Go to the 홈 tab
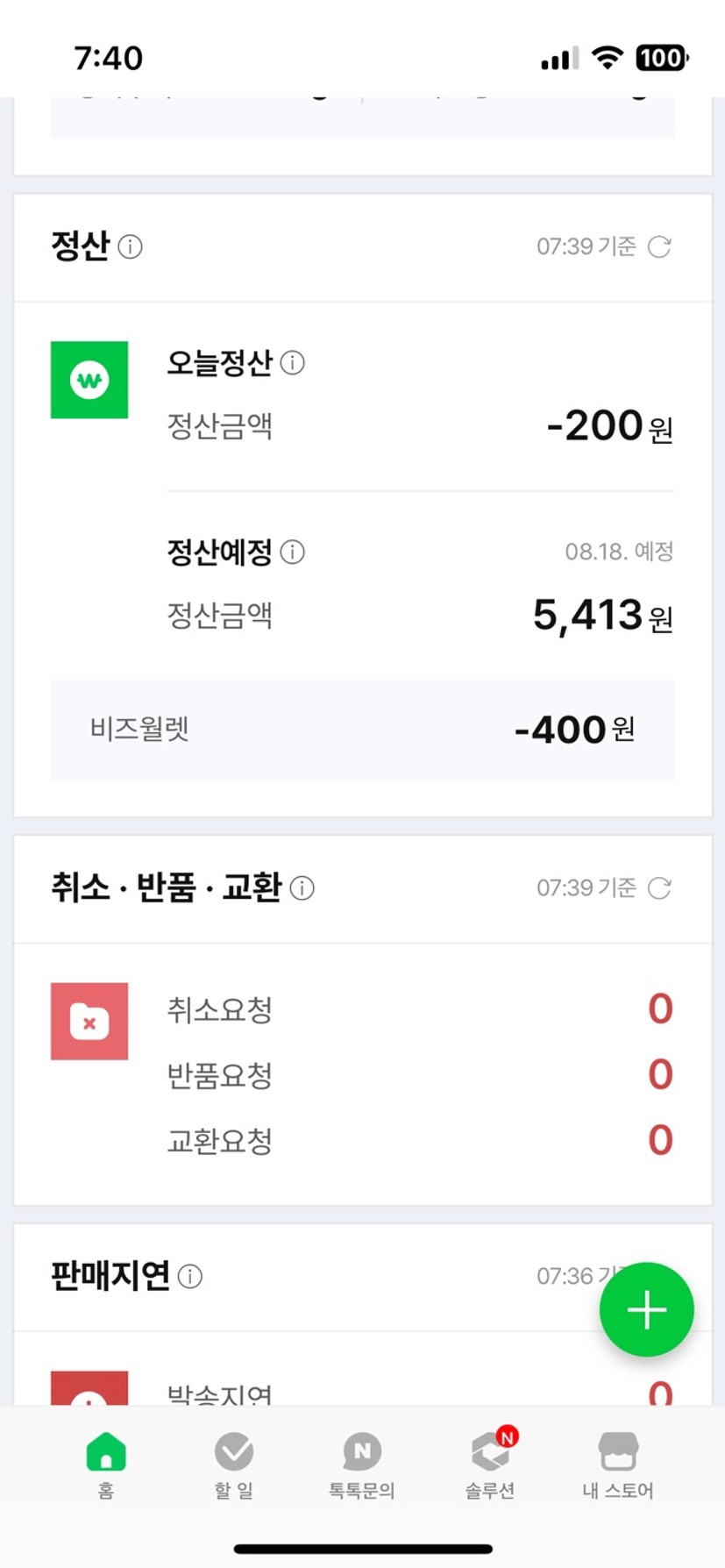The image size is (725, 1568). point(106,1465)
